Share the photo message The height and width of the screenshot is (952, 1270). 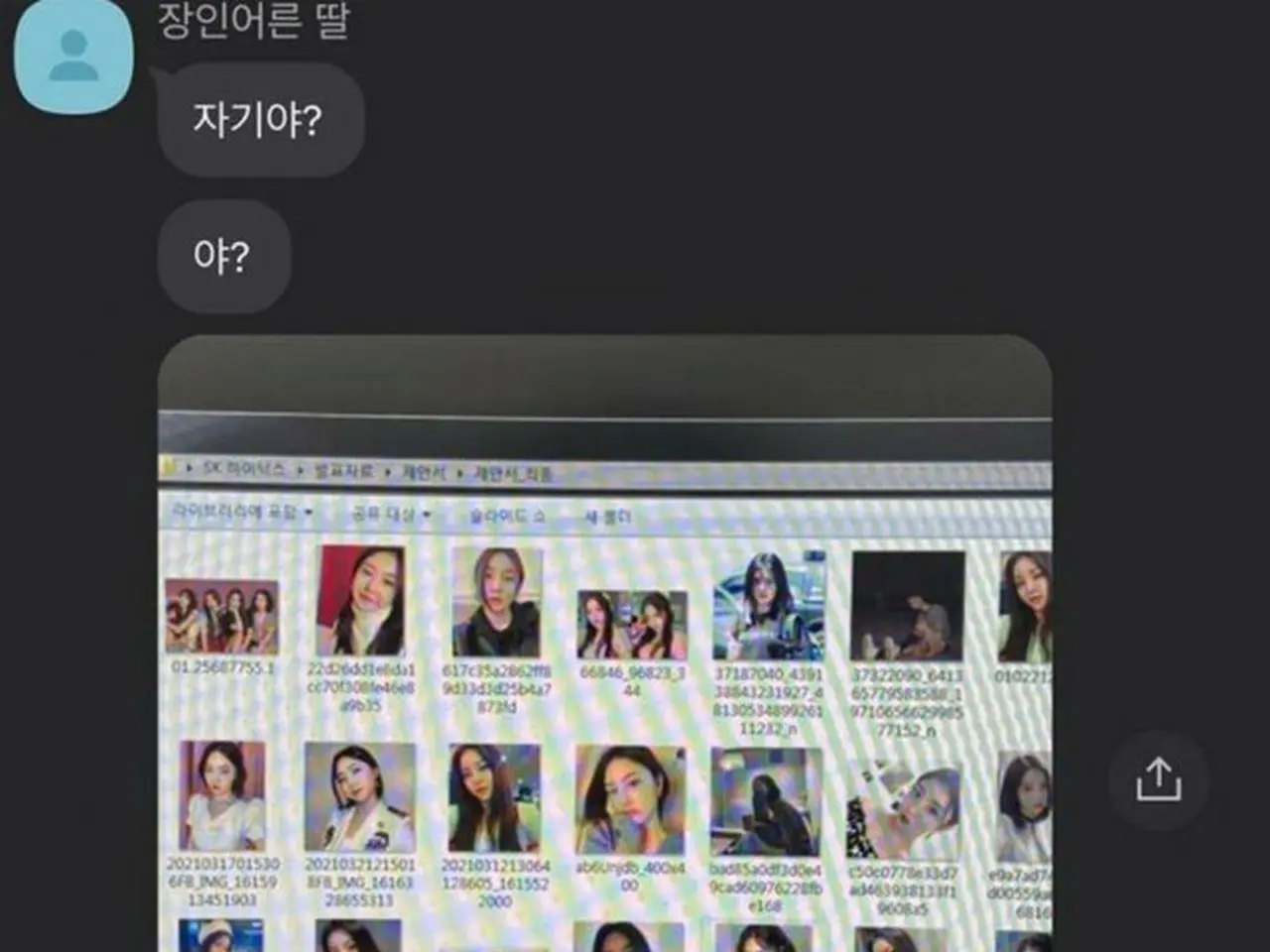(1158, 779)
